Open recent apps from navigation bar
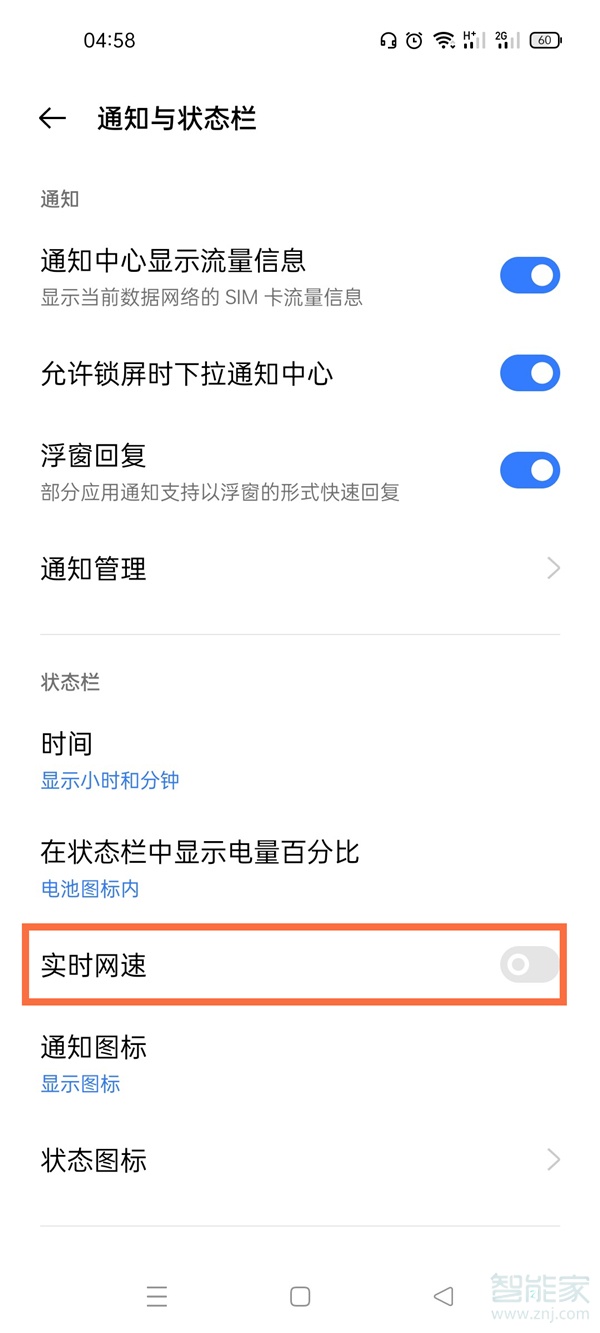600x1333 pixels. pos(157,1297)
